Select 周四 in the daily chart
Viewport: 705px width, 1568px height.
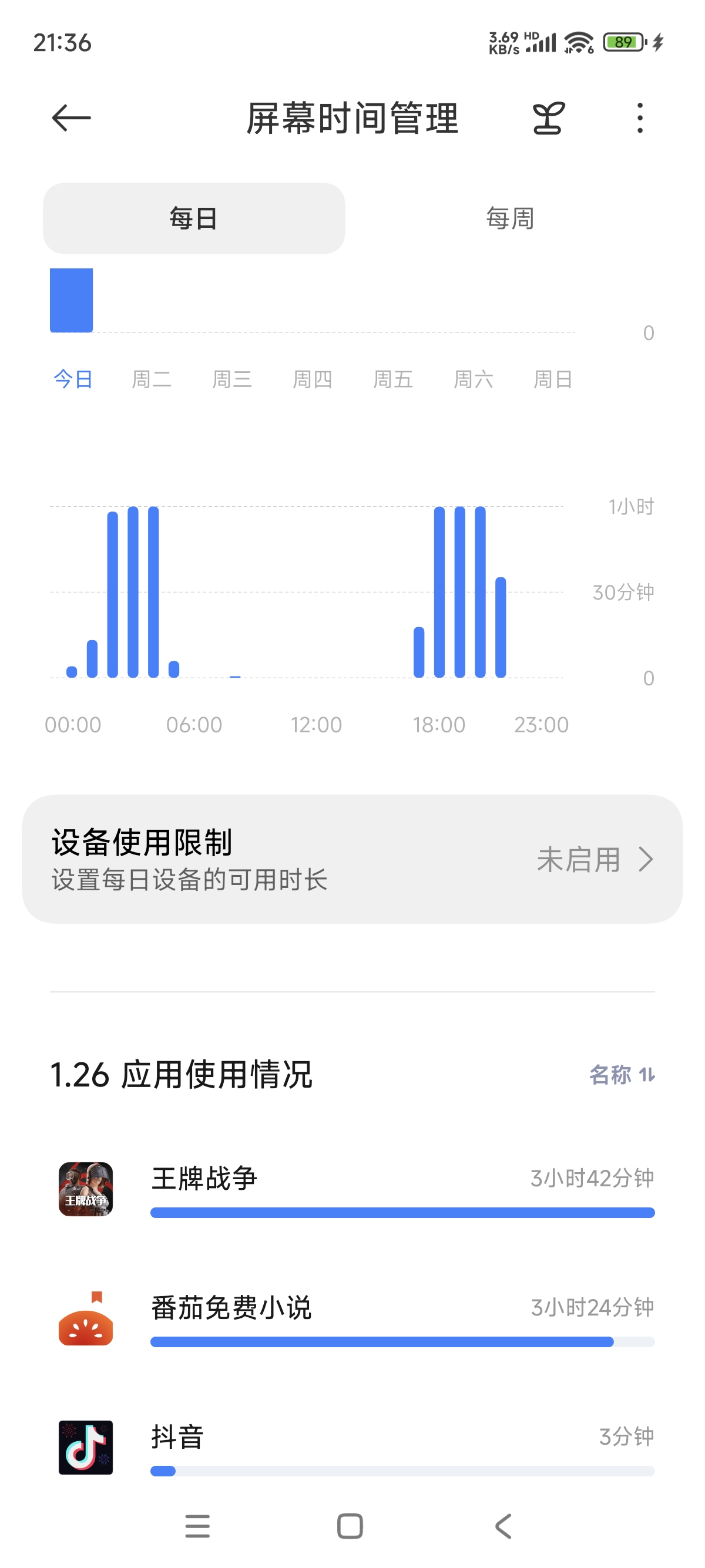point(313,379)
